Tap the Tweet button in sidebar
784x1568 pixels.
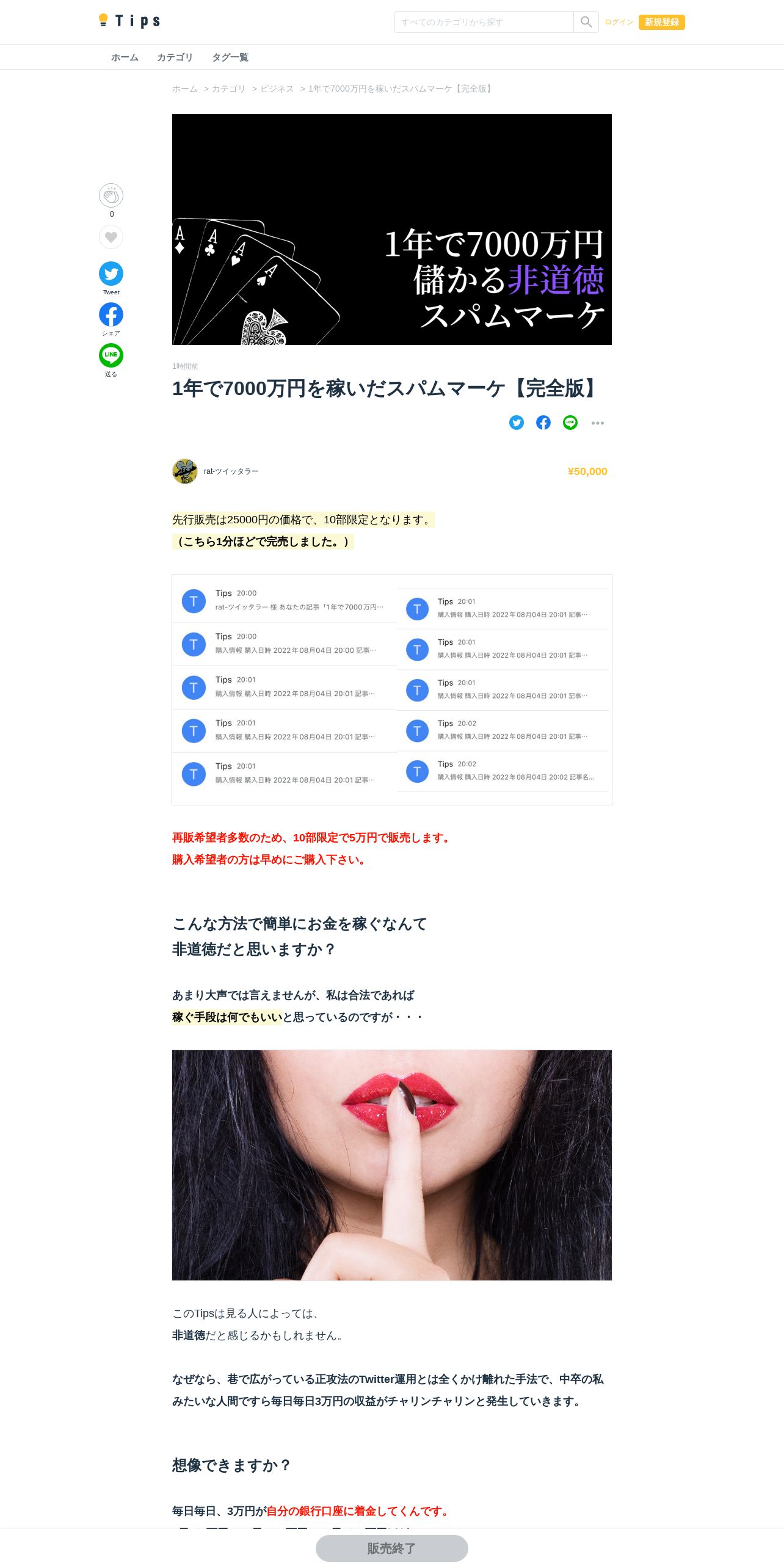tap(111, 274)
